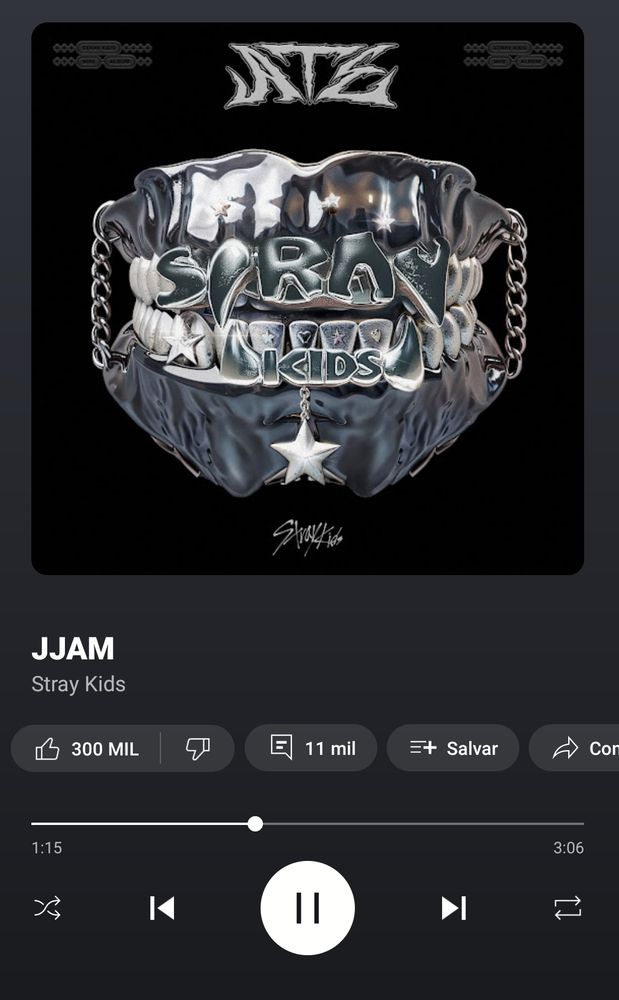Like the song JJAM
619x1000 pixels.
85,749
